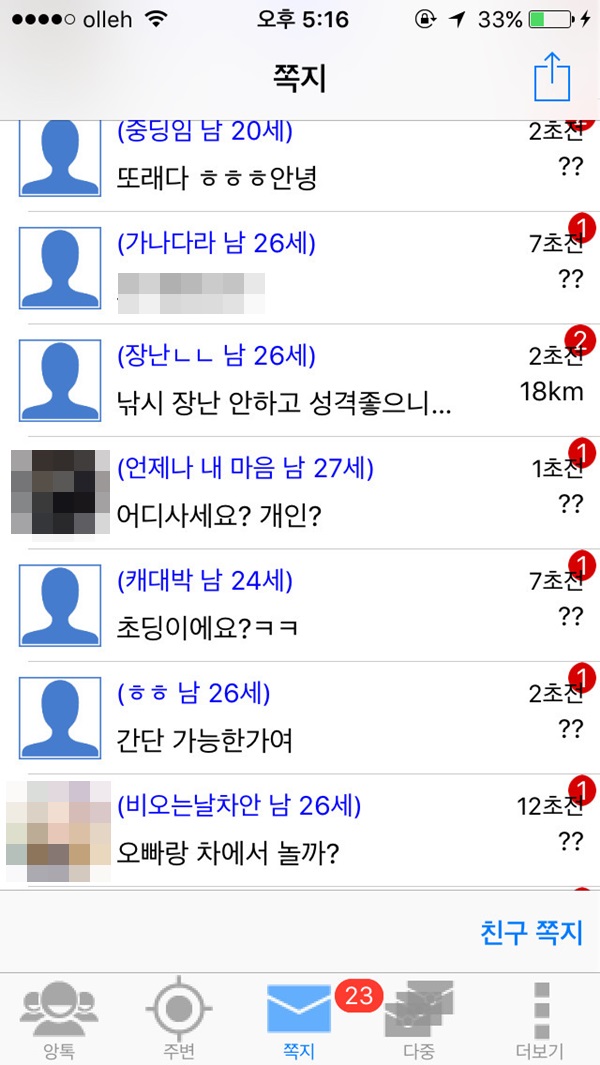The height and width of the screenshot is (1065, 600).
Task: Open message from 언제나 내 마음 남 27세
Action: 300,492
